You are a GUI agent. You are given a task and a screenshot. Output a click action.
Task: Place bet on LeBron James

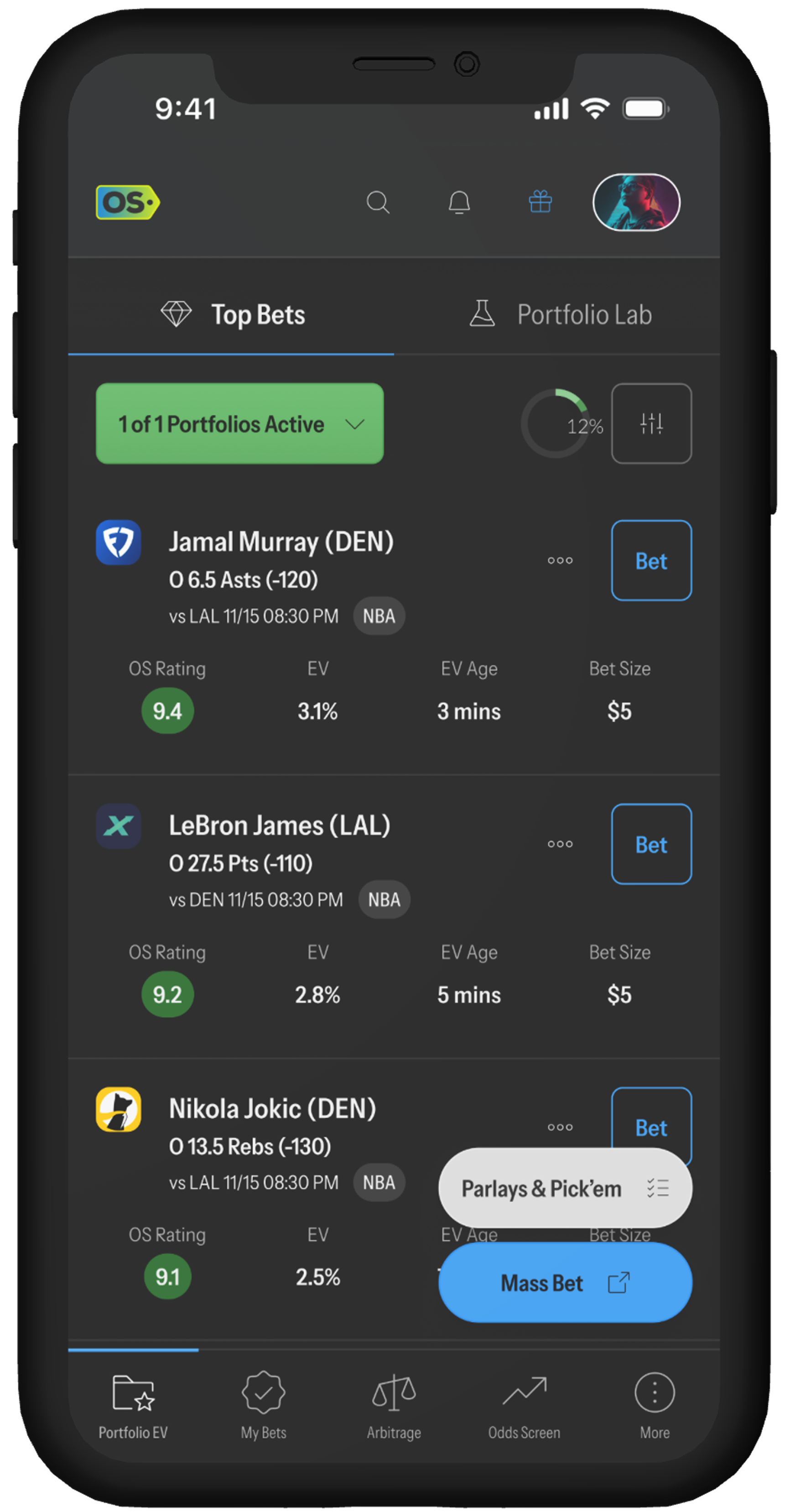[x=651, y=844]
